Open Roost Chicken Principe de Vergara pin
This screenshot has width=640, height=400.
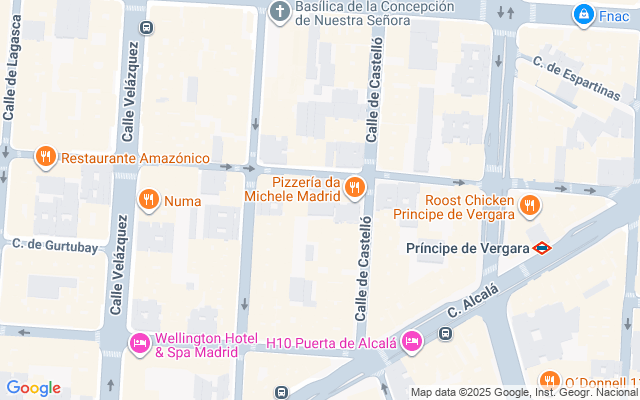point(530,206)
